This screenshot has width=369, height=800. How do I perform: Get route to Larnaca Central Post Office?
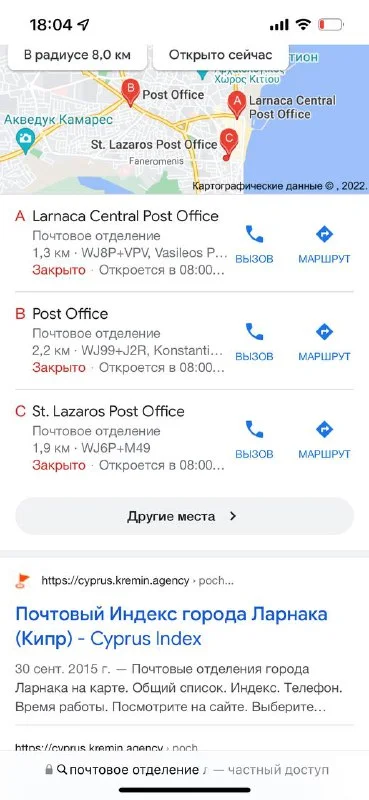point(324,244)
